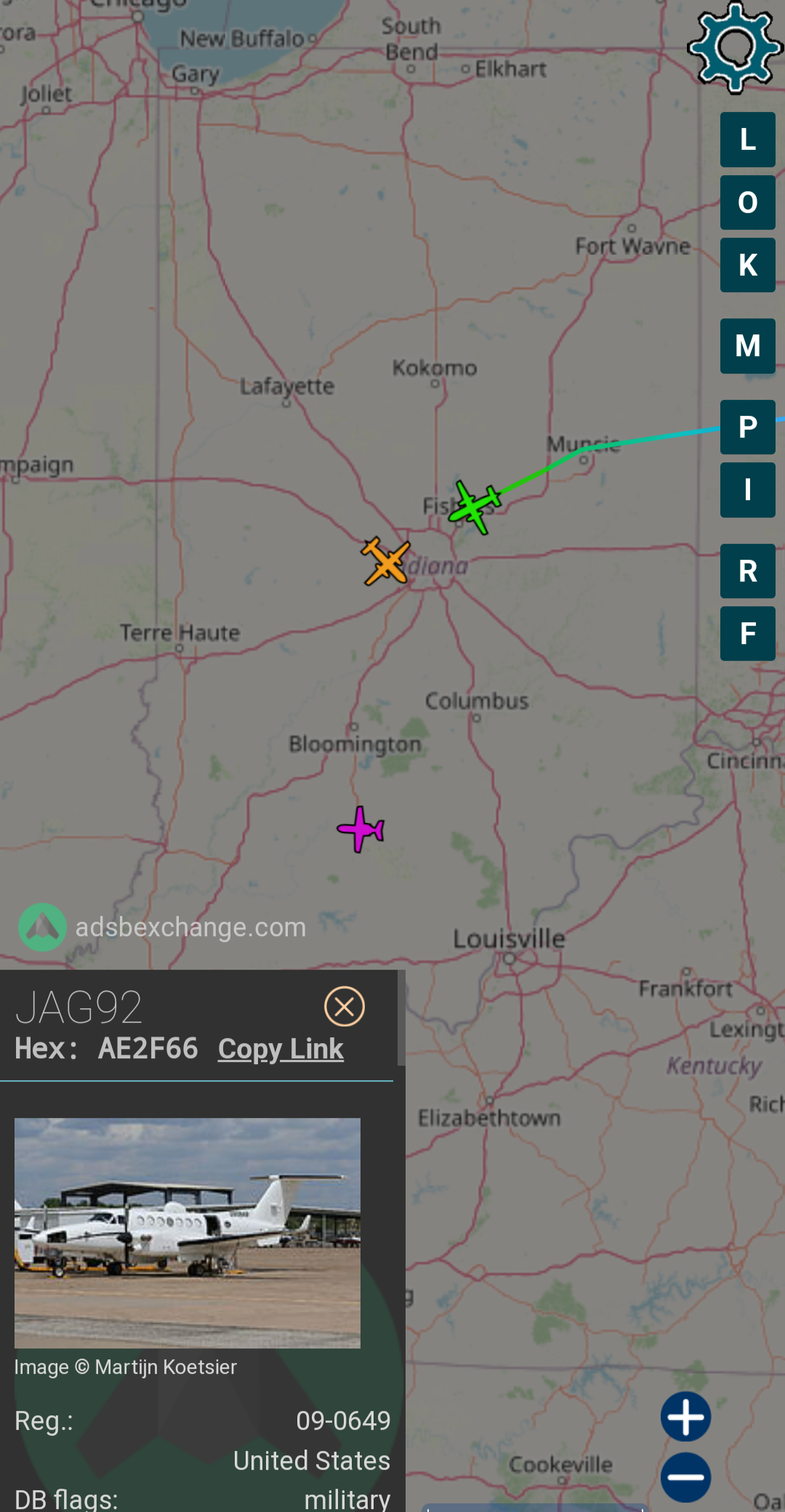This screenshot has height=1512, width=785.
Task: Tap the M map button
Action: click(748, 346)
